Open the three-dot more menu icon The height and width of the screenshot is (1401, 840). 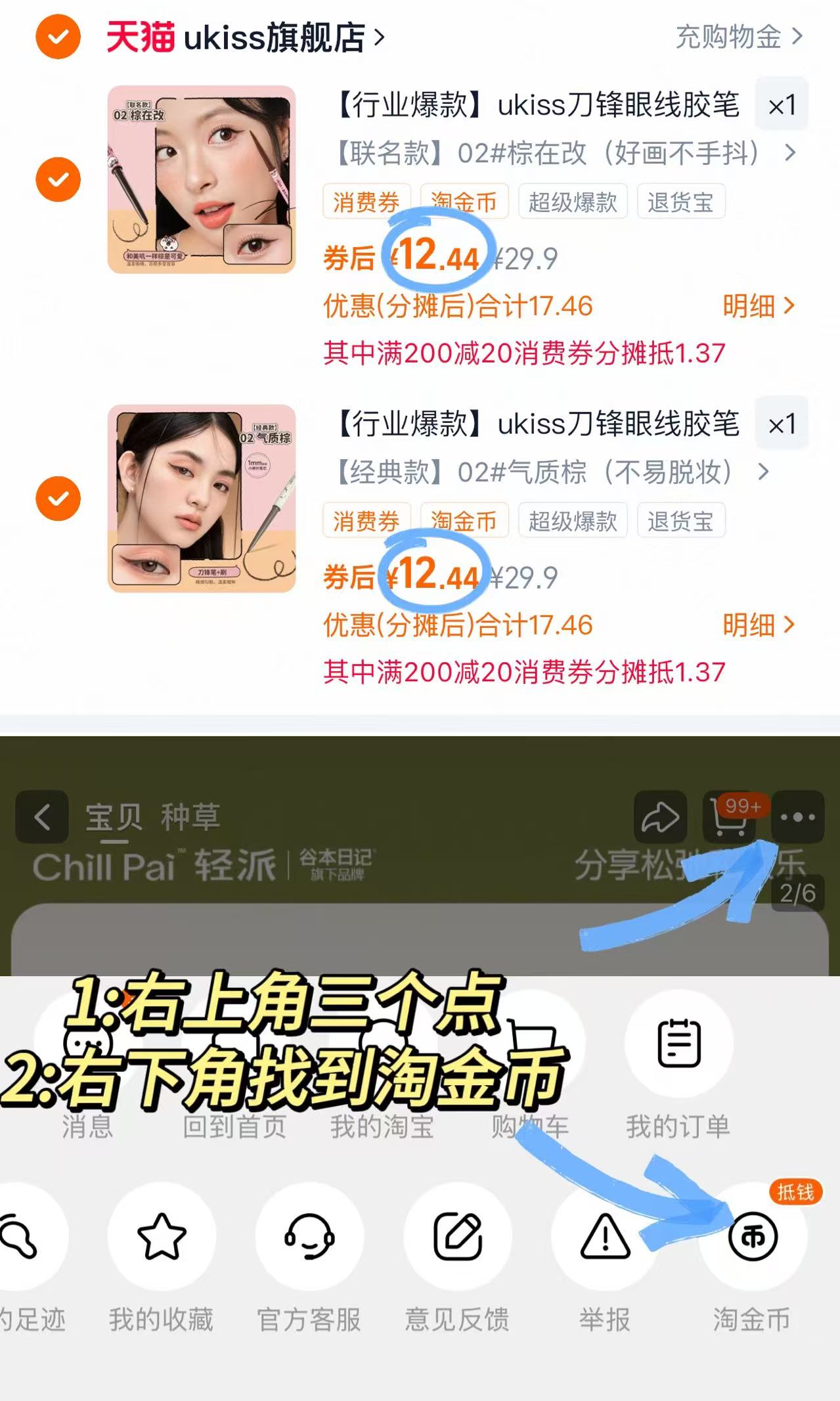click(800, 818)
